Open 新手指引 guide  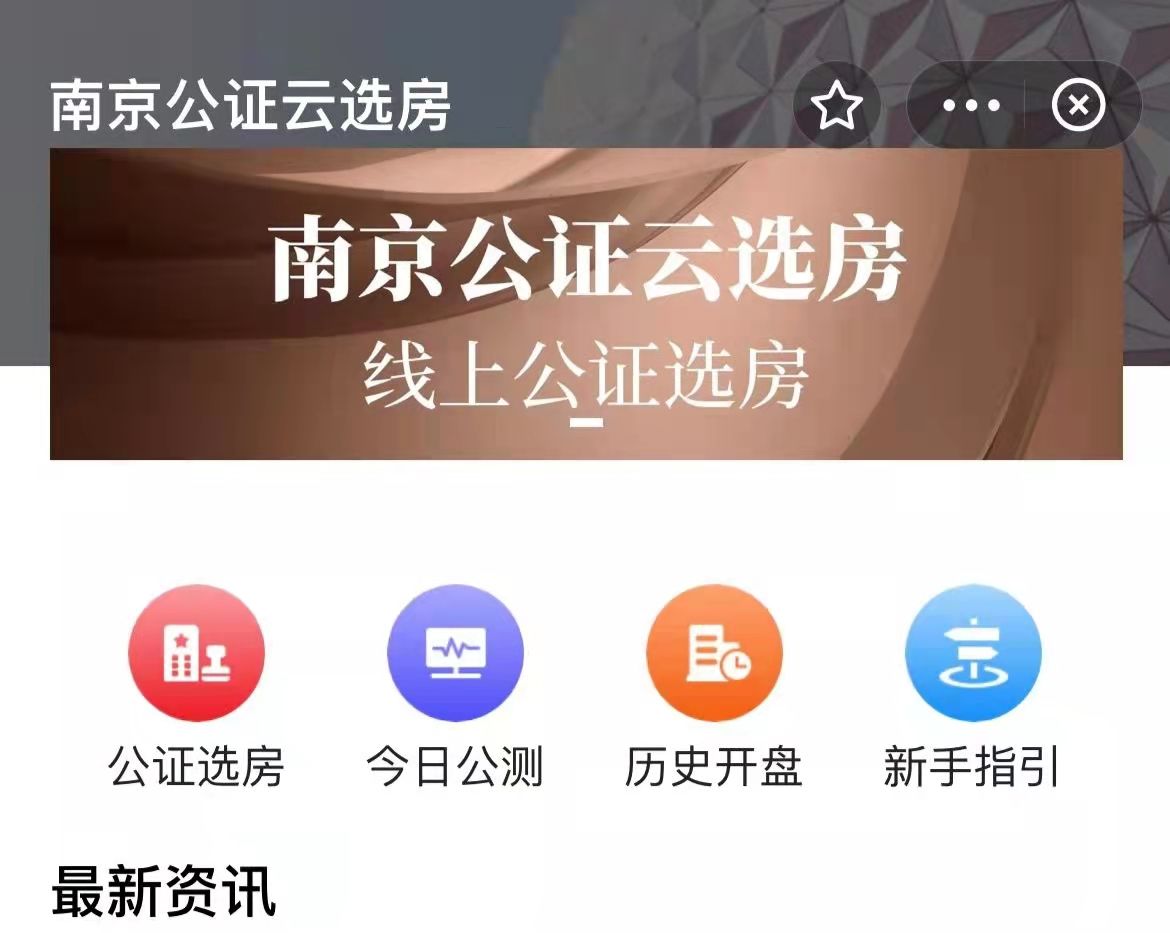point(972,653)
